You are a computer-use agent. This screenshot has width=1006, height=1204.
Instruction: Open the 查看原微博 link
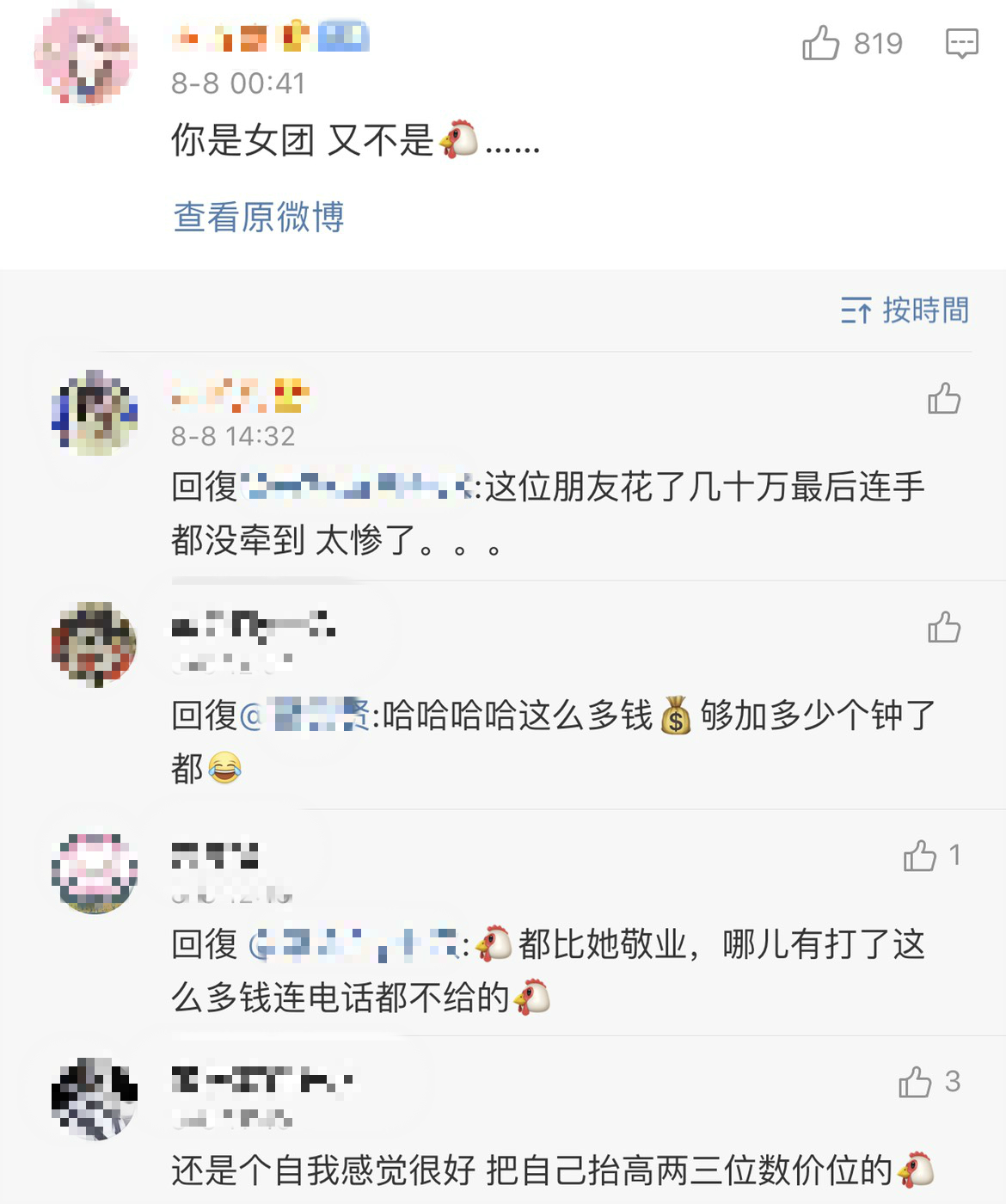point(259,217)
